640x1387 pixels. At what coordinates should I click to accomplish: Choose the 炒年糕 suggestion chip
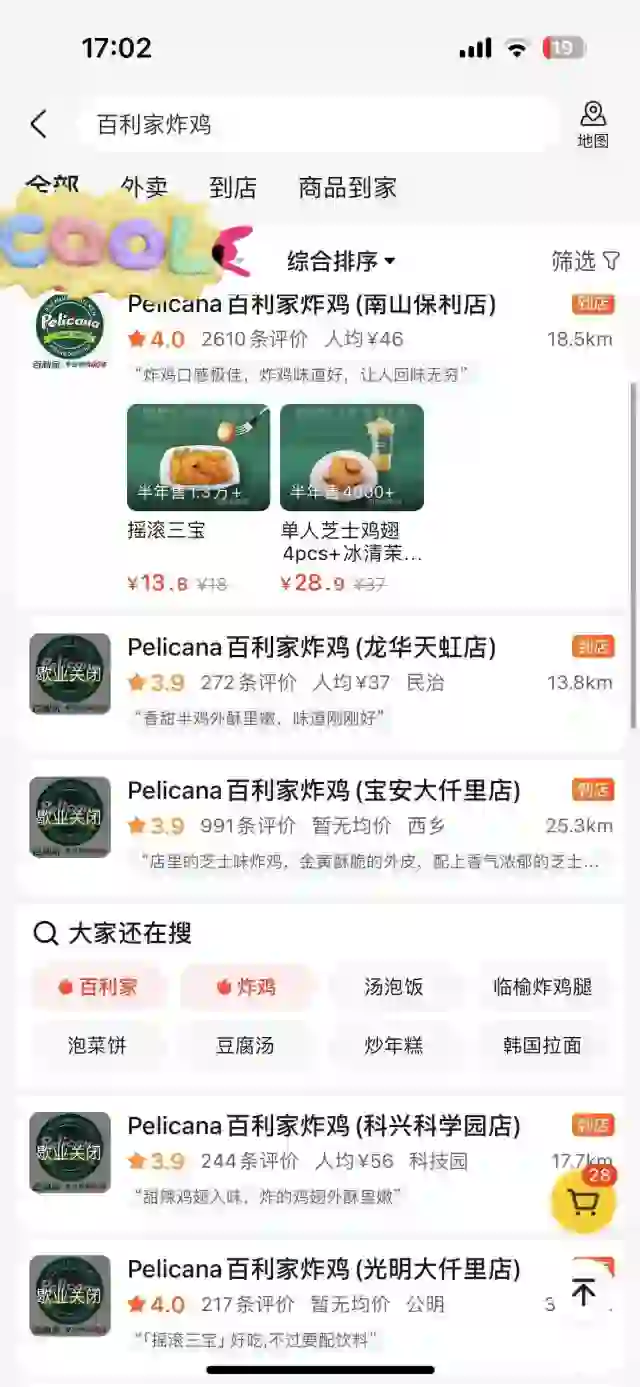coord(394,1045)
